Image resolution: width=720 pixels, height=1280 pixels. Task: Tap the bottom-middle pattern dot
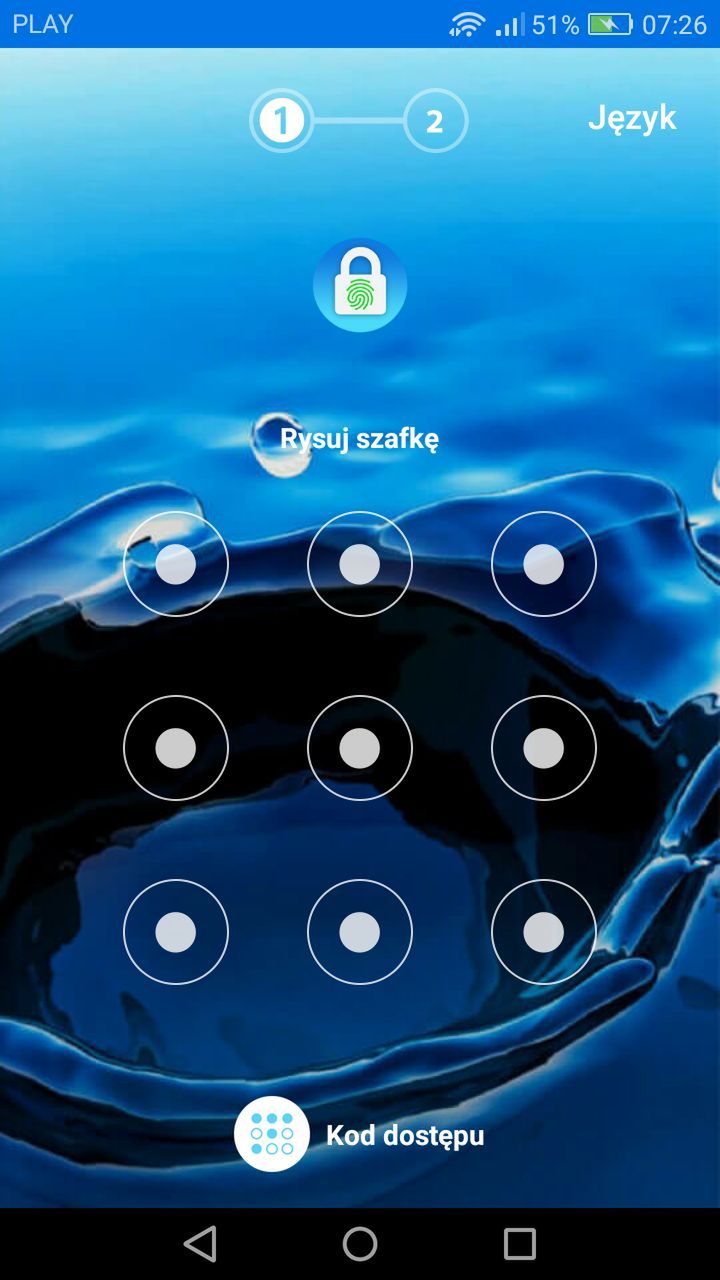(360, 932)
